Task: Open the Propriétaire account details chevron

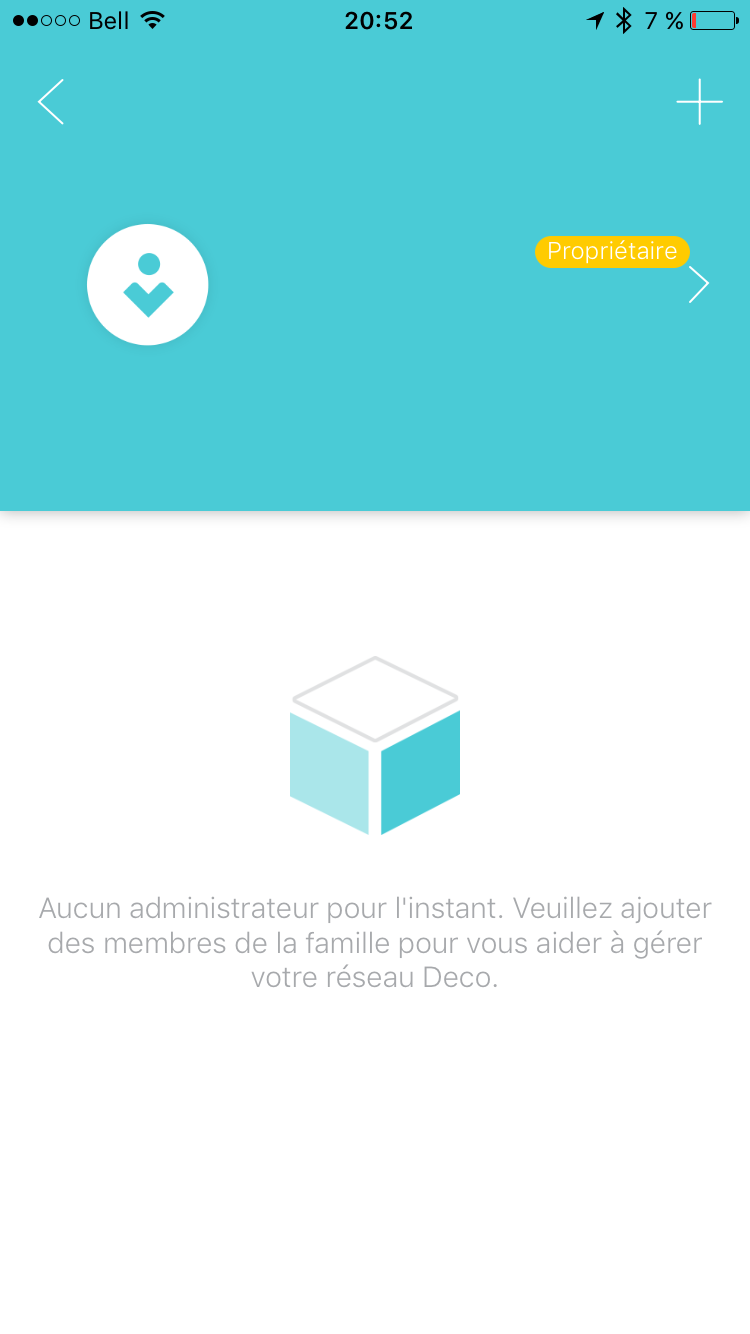Action: pos(699,285)
